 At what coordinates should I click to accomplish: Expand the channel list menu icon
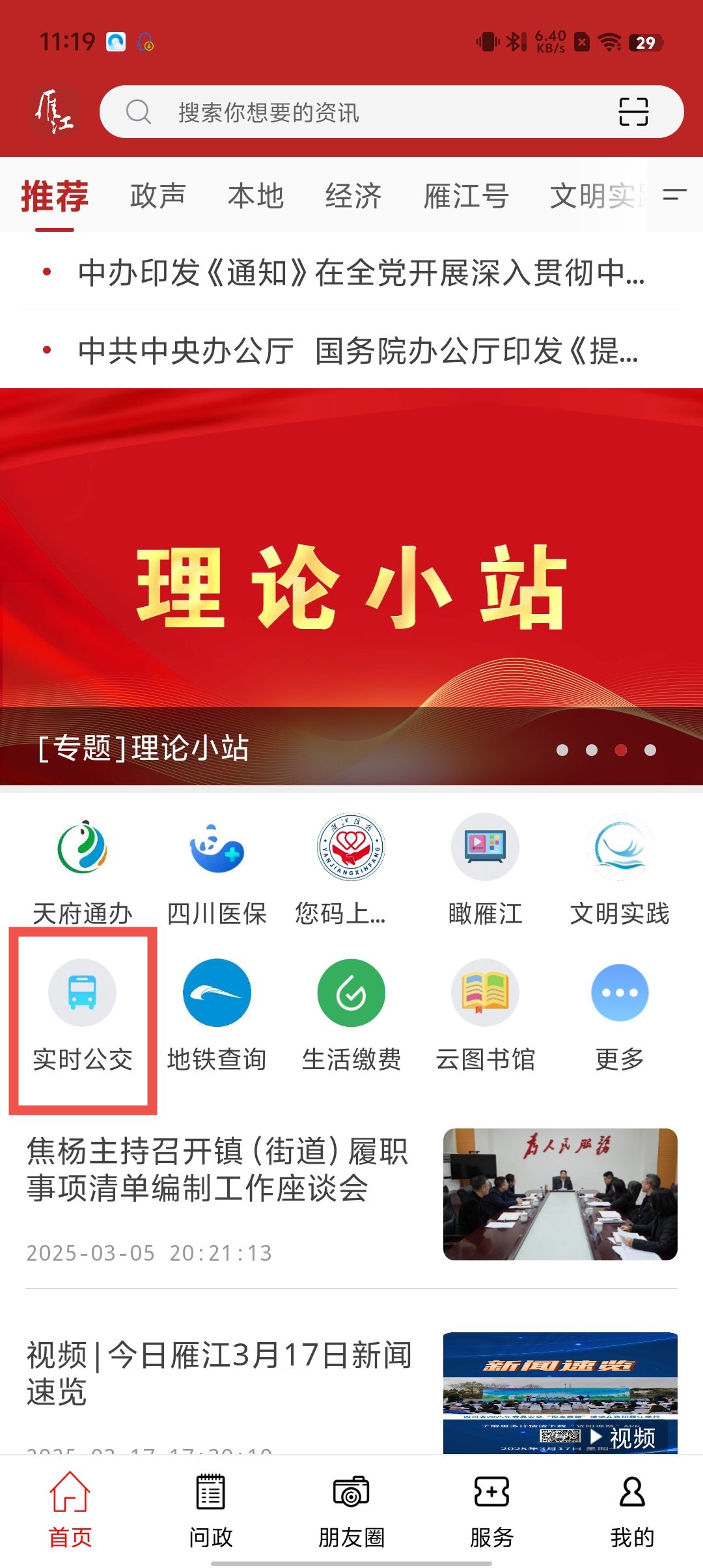[x=674, y=195]
